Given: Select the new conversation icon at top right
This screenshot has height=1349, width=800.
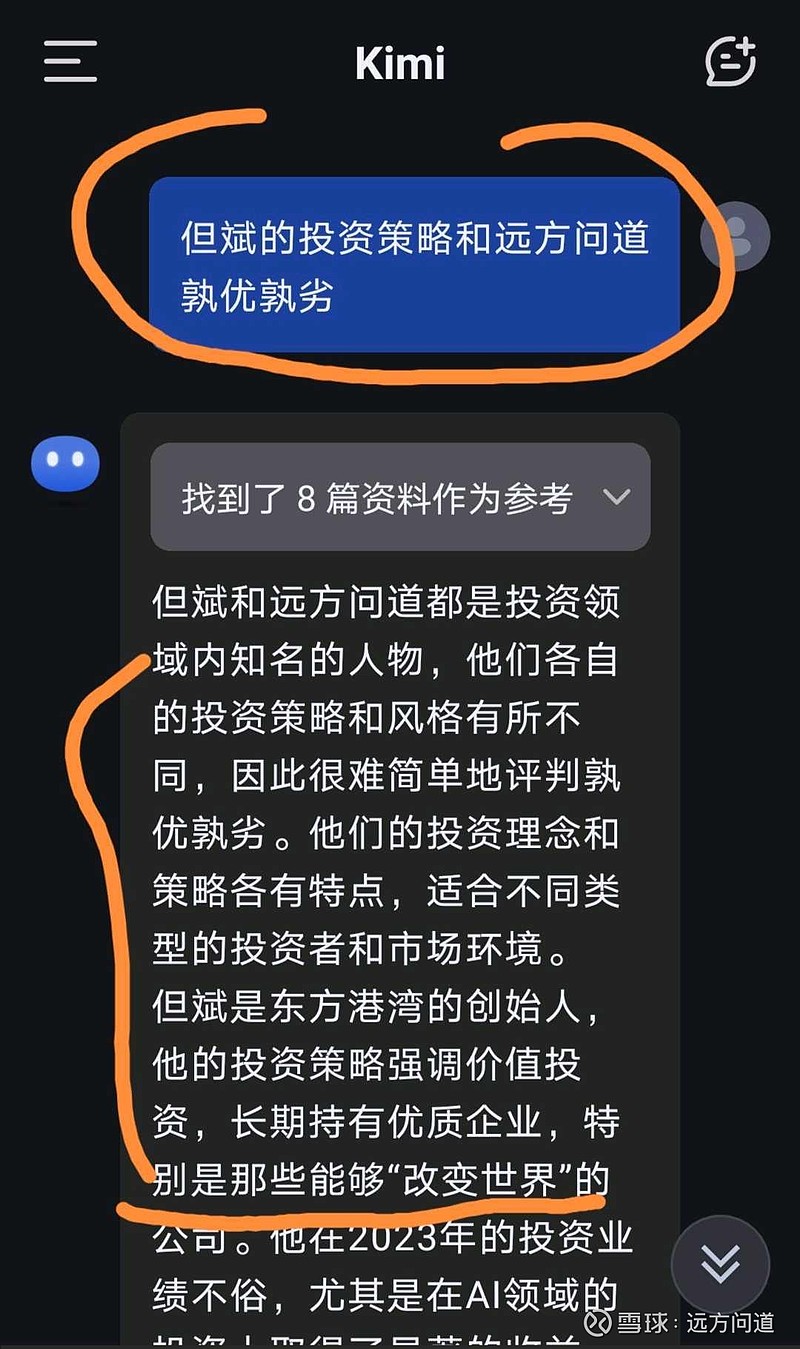Looking at the screenshot, I should [x=729, y=62].
